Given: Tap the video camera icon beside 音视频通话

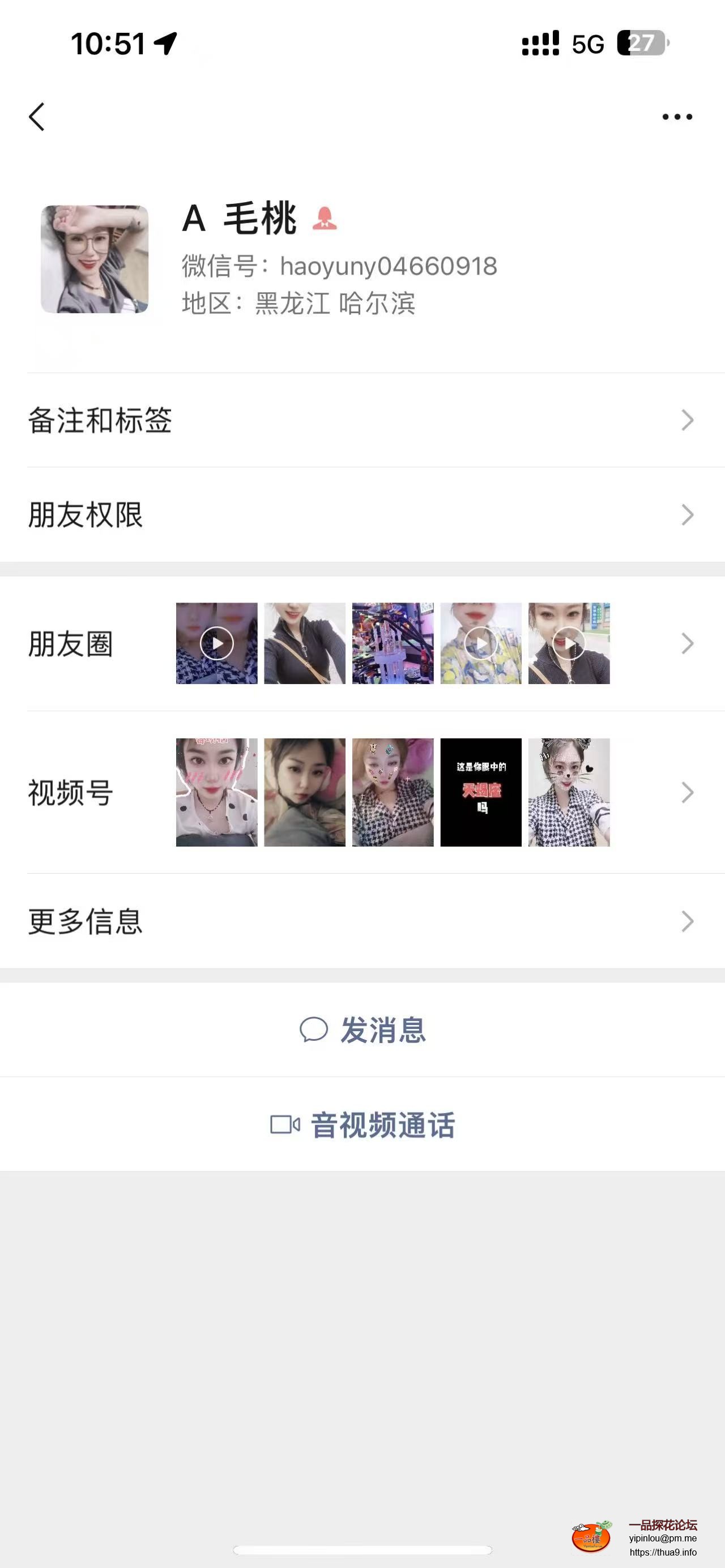Looking at the screenshot, I should (285, 1125).
